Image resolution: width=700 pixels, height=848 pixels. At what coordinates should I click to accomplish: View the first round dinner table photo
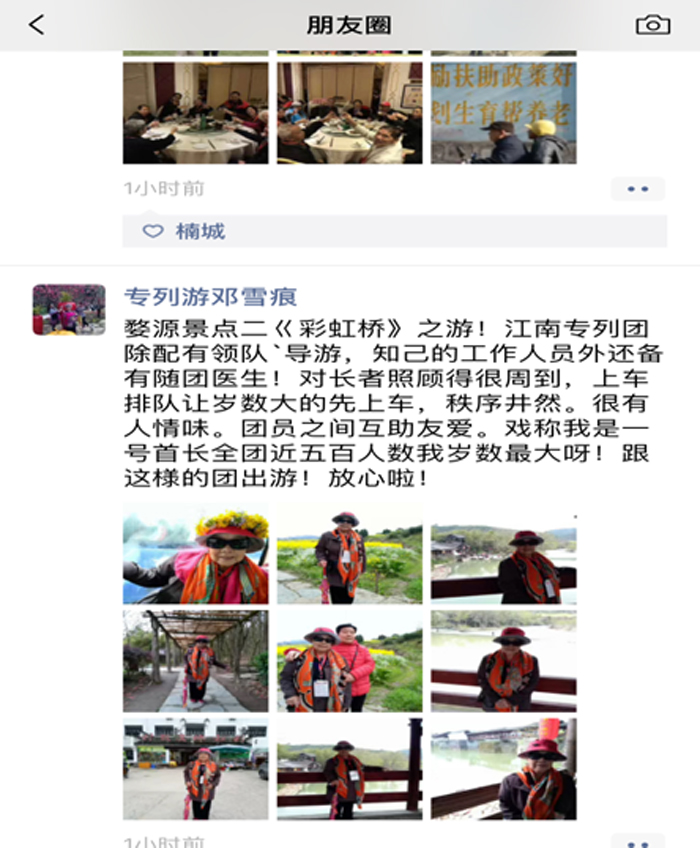coord(195,113)
